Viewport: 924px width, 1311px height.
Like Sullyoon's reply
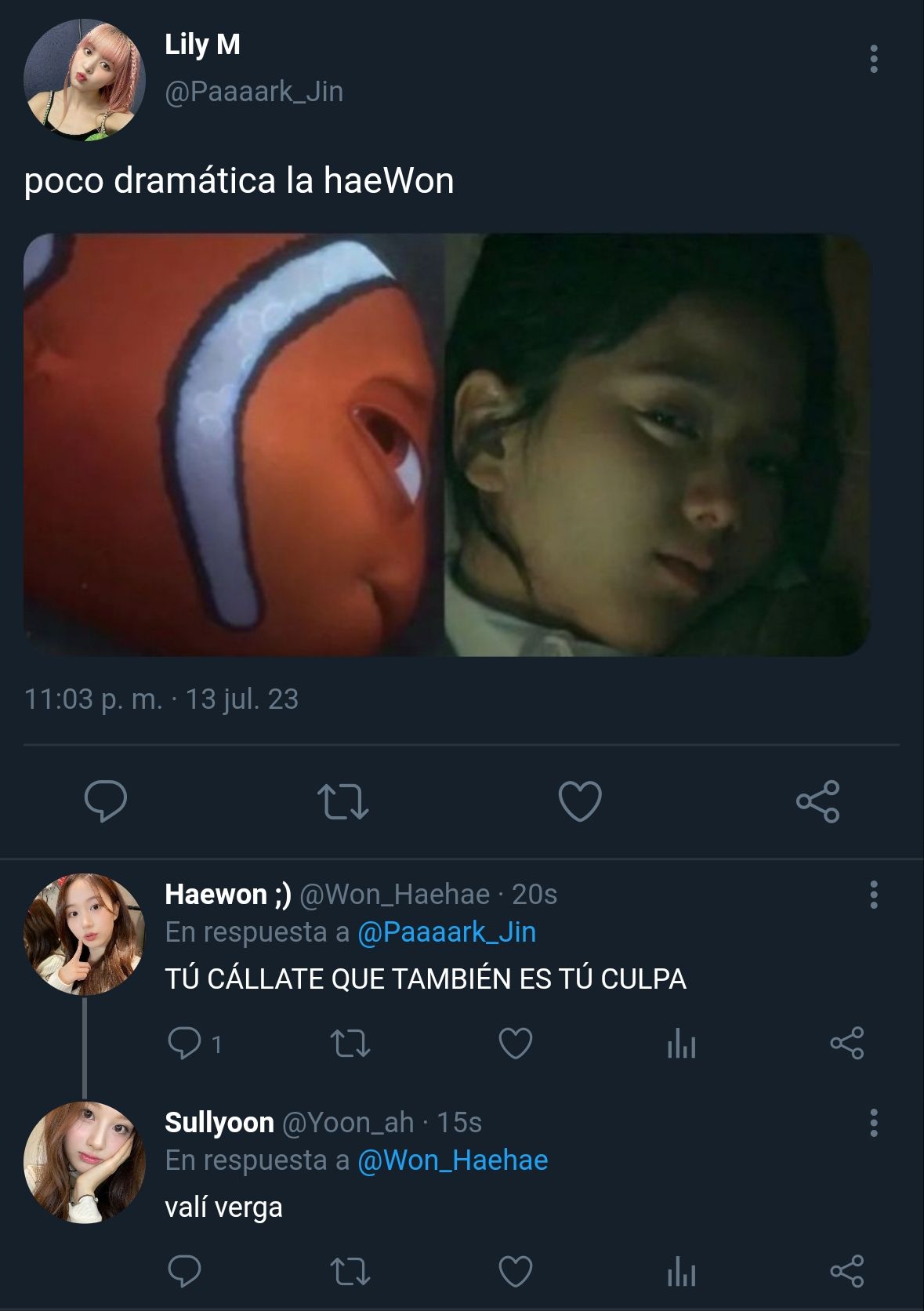pyautogui.click(x=516, y=1272)
